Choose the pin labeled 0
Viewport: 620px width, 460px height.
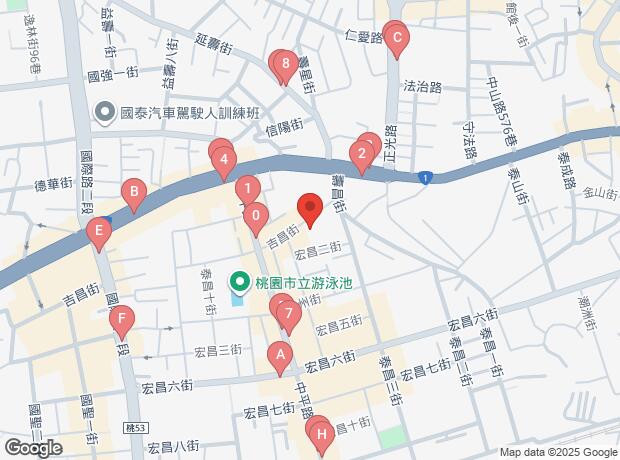256,215
